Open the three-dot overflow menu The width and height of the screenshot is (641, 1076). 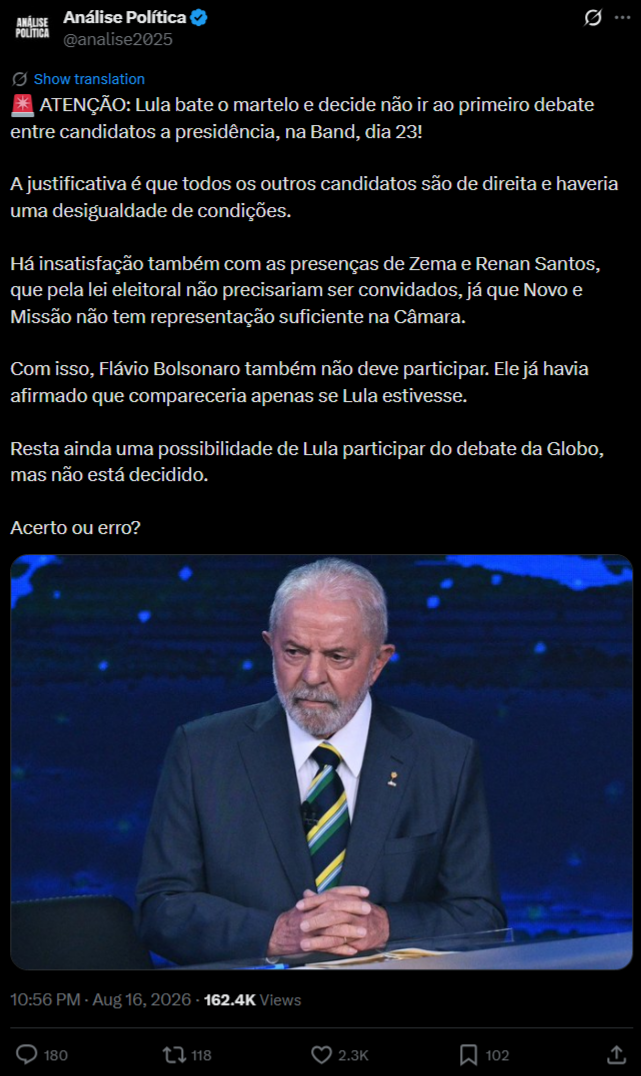[622, 18]
